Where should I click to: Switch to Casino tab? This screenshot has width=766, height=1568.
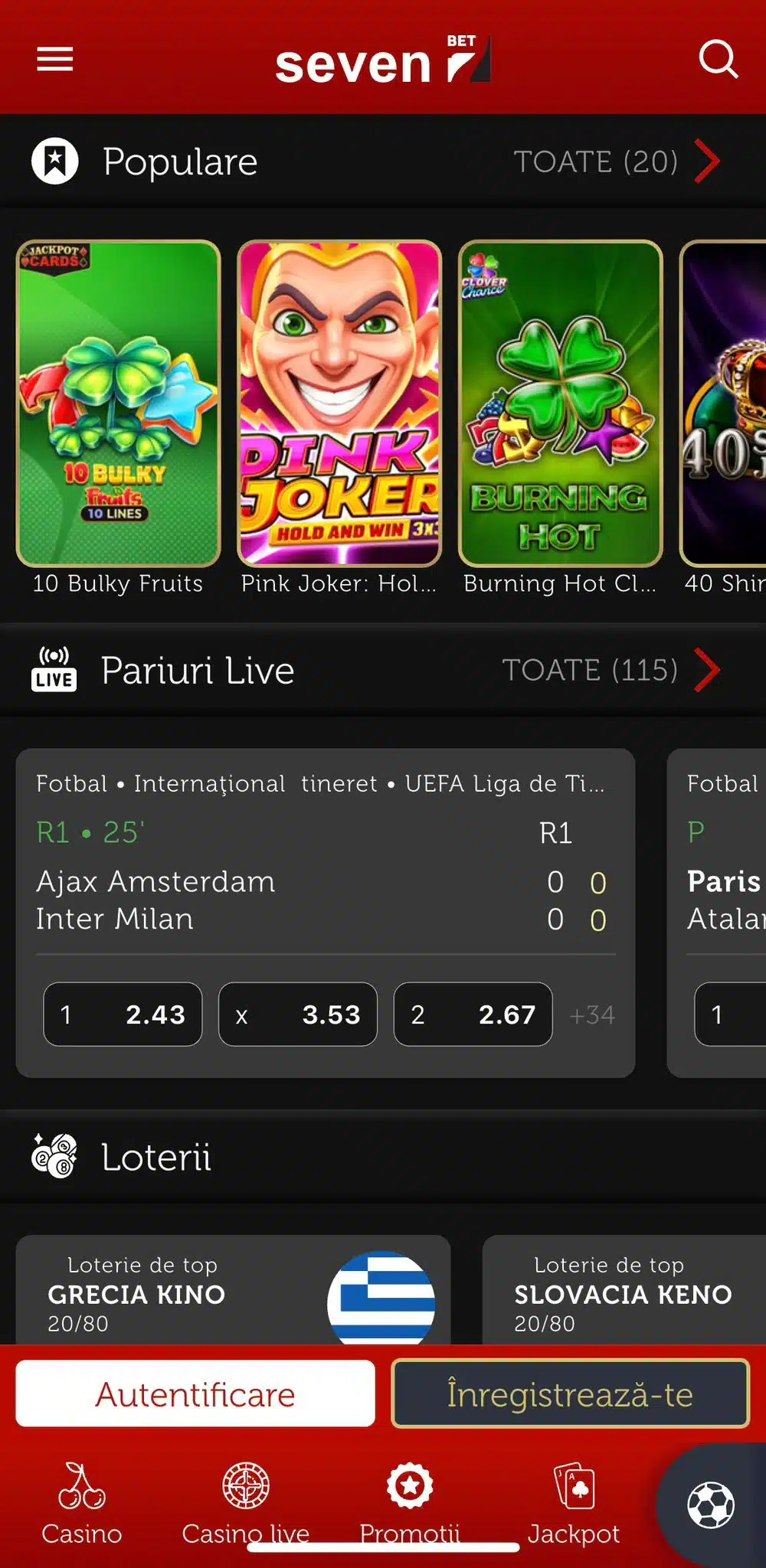point(81,1504)
